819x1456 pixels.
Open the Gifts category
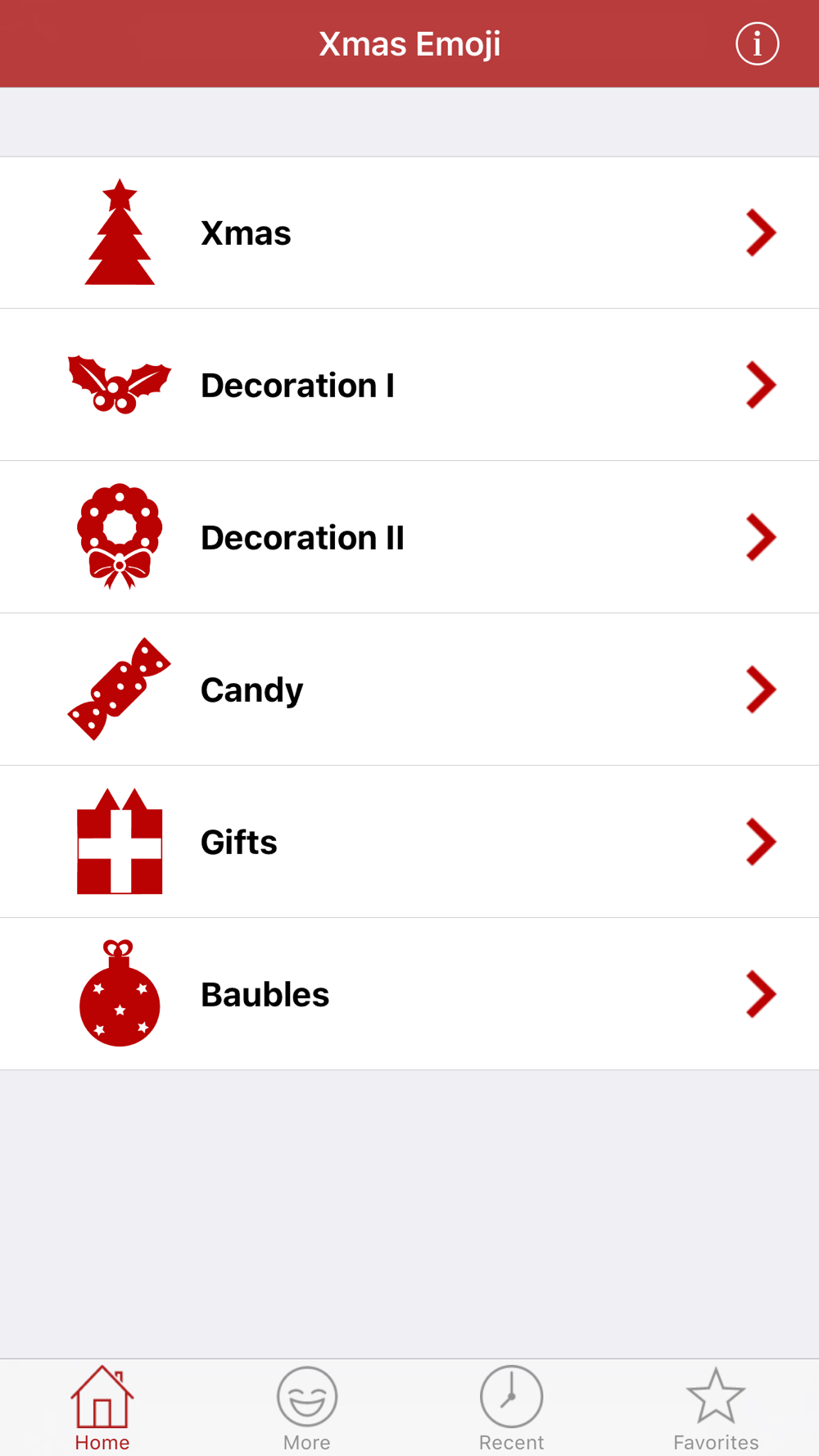click(x=409, y=842)
